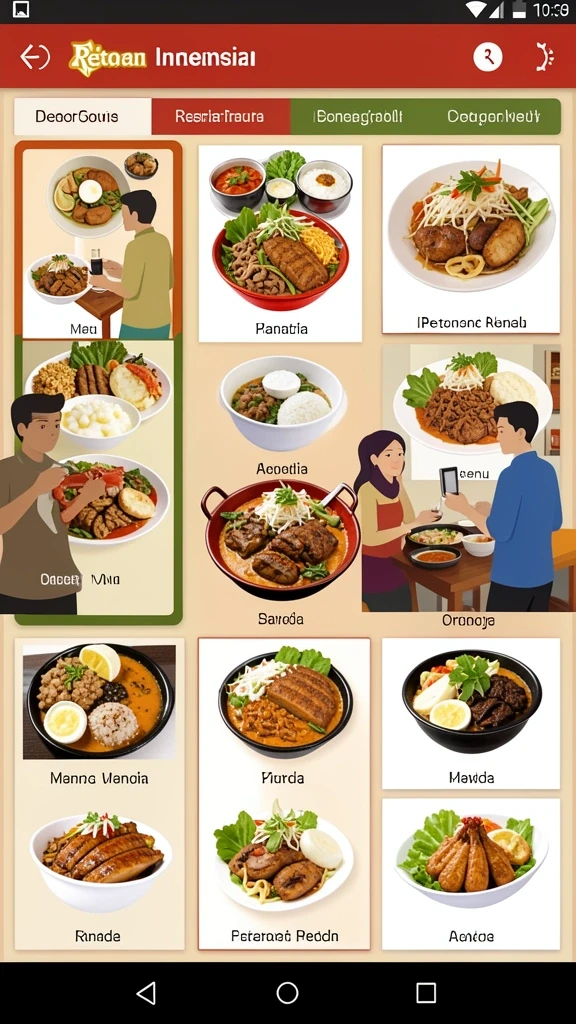The width and height of the screenshot is (576, 1024).
Task: Open the Acootia rice bowl item
Action: point(282,415)
